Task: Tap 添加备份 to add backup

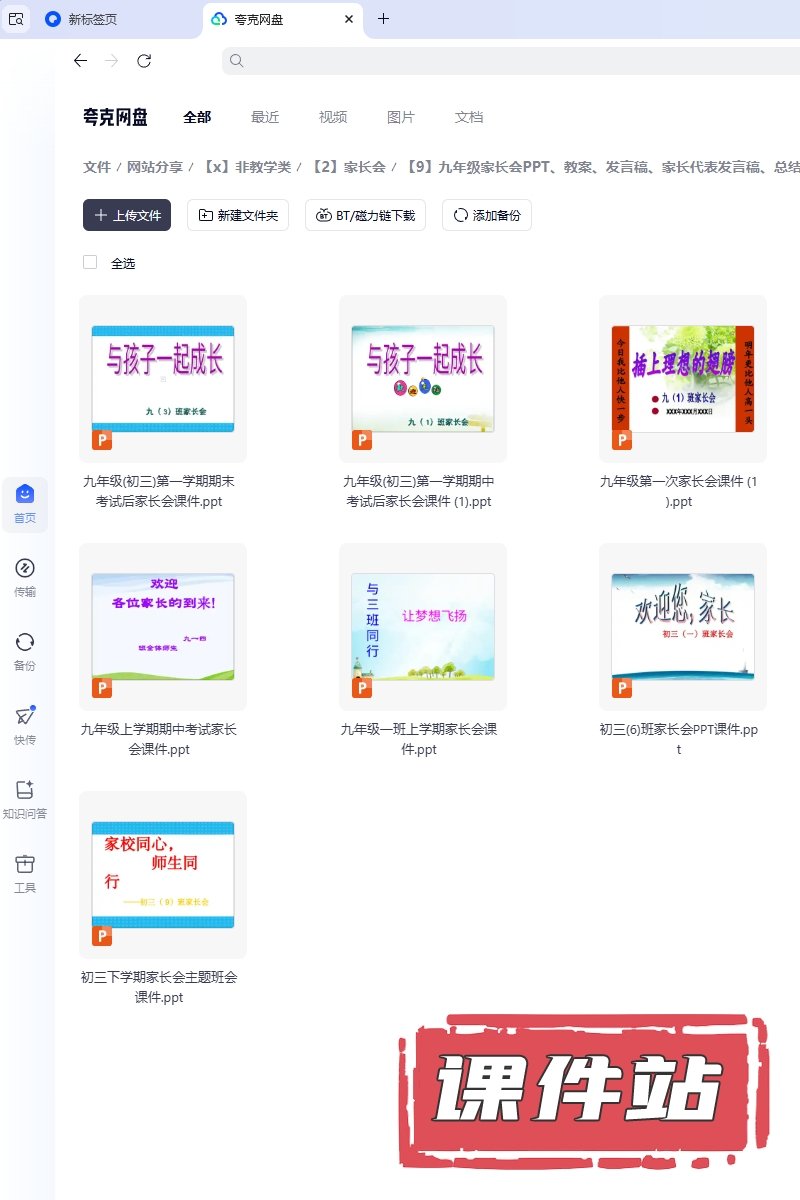Action: pos(487,215)
